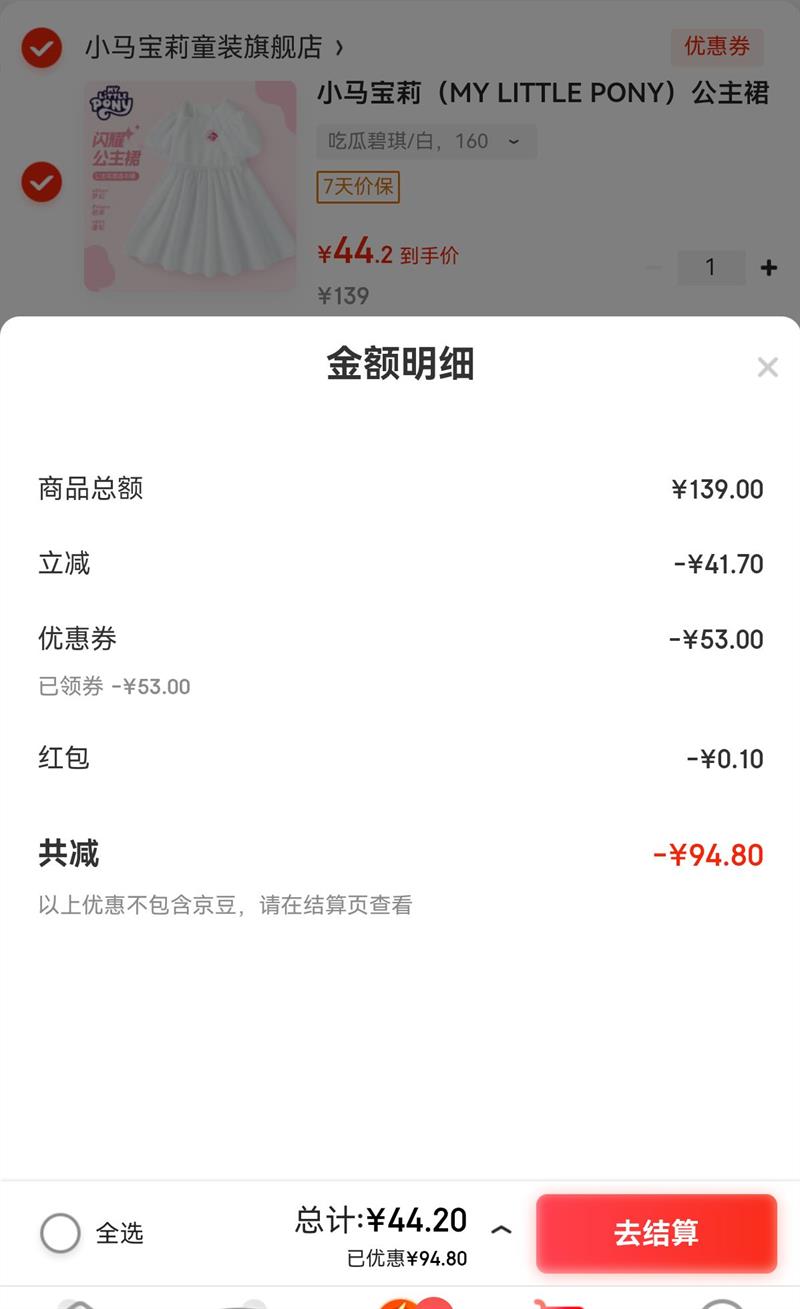
Task: Close the 金额明细 panel
Action: [x=767, y=367]
